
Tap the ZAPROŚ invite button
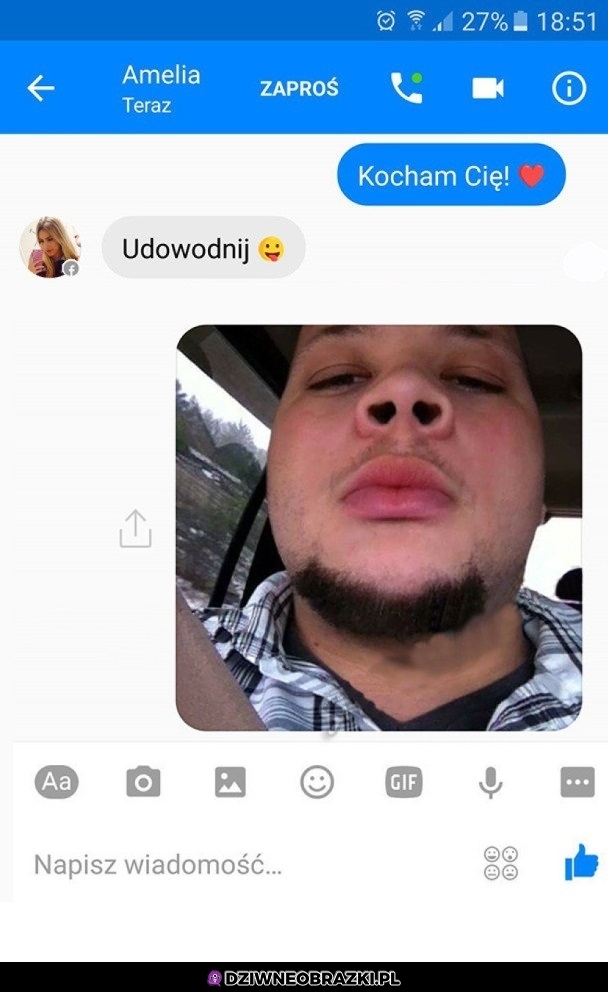click(299, 88)
